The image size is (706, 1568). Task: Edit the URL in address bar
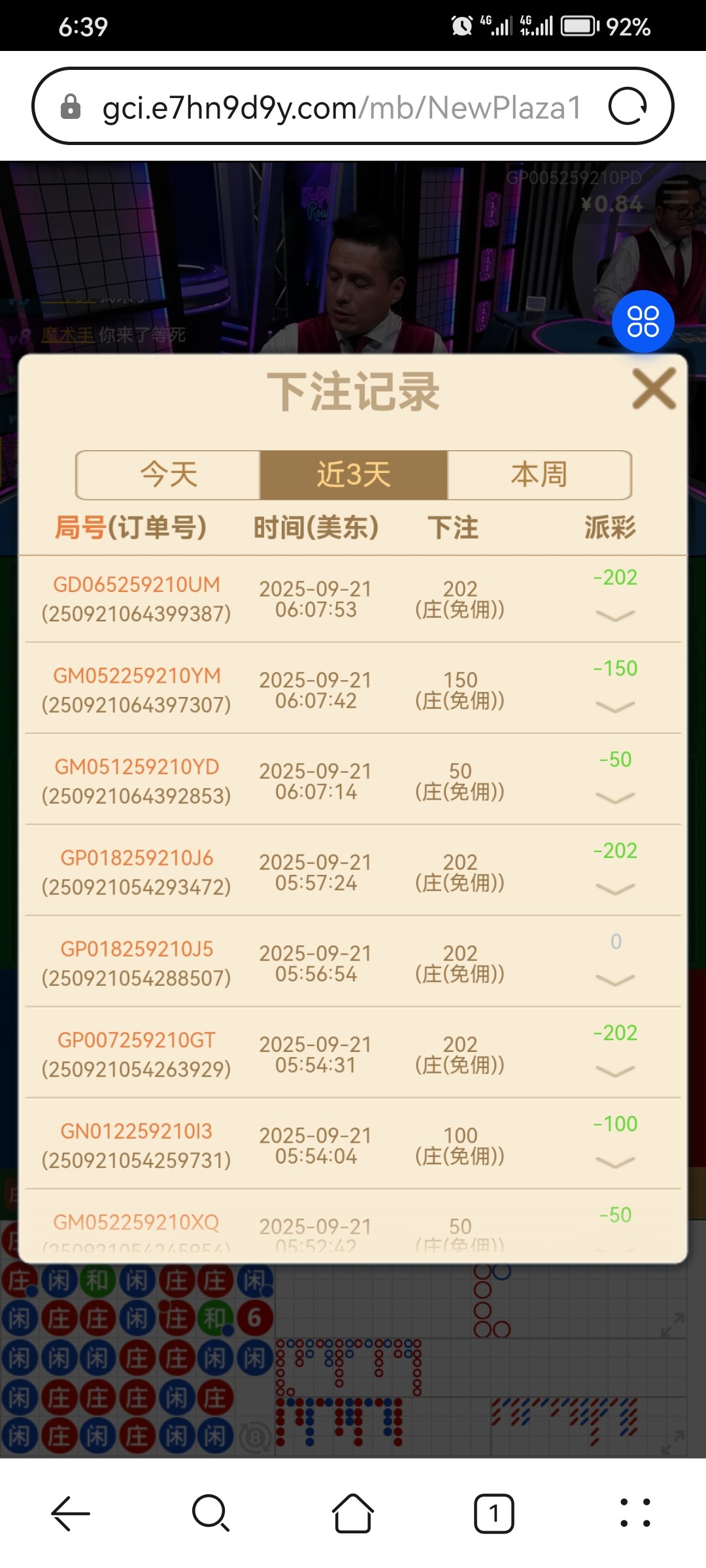340,107
